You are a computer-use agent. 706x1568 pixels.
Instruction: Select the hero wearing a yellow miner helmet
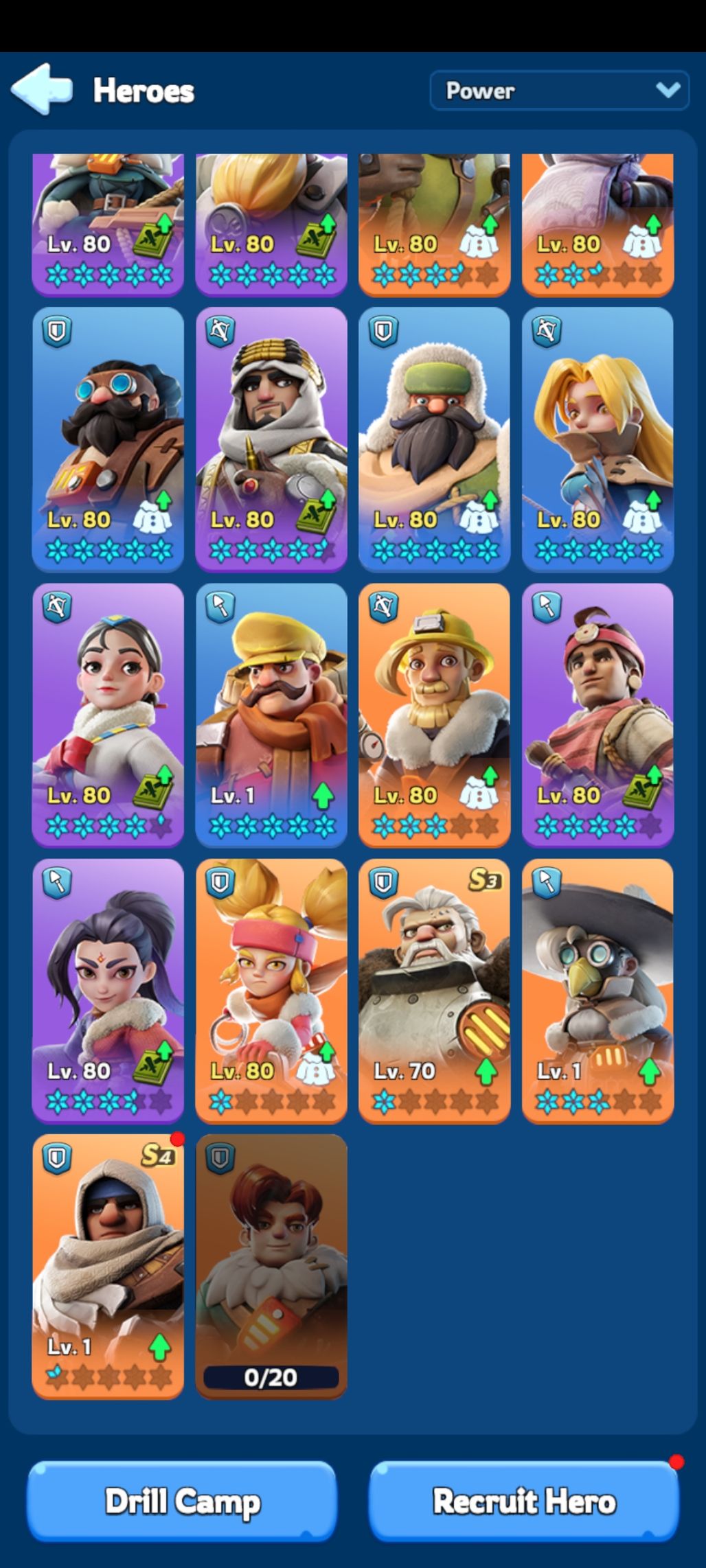coord(434,714)
